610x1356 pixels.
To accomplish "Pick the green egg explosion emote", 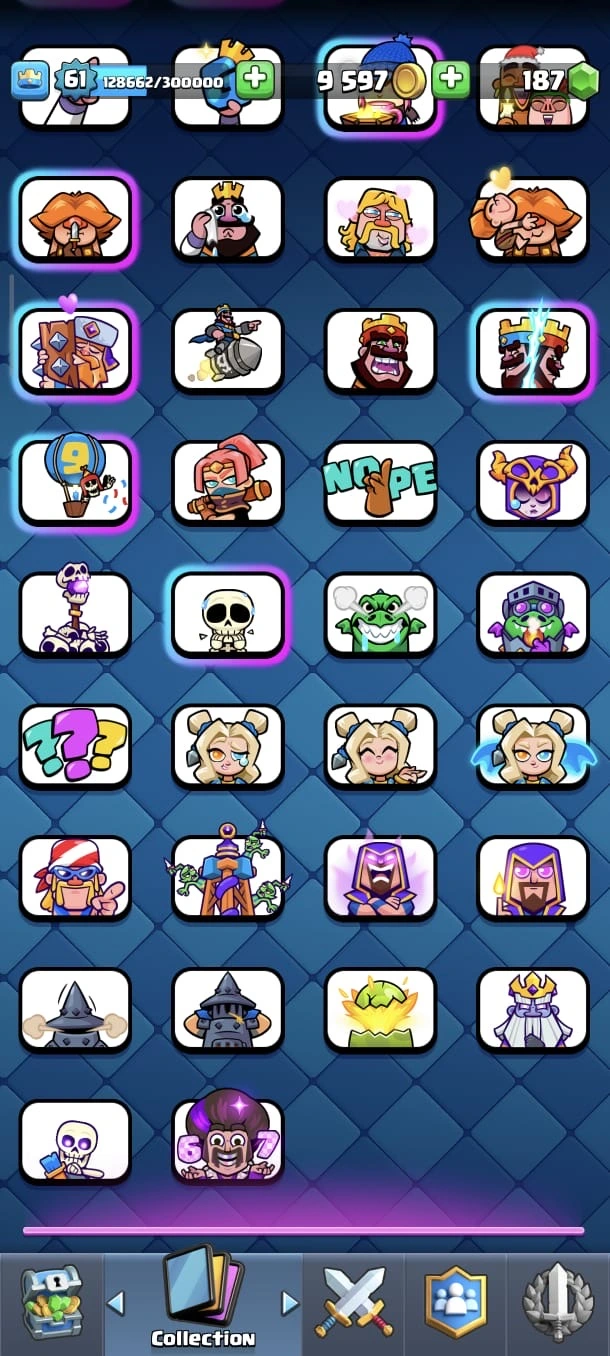I will coord(381,1009).
